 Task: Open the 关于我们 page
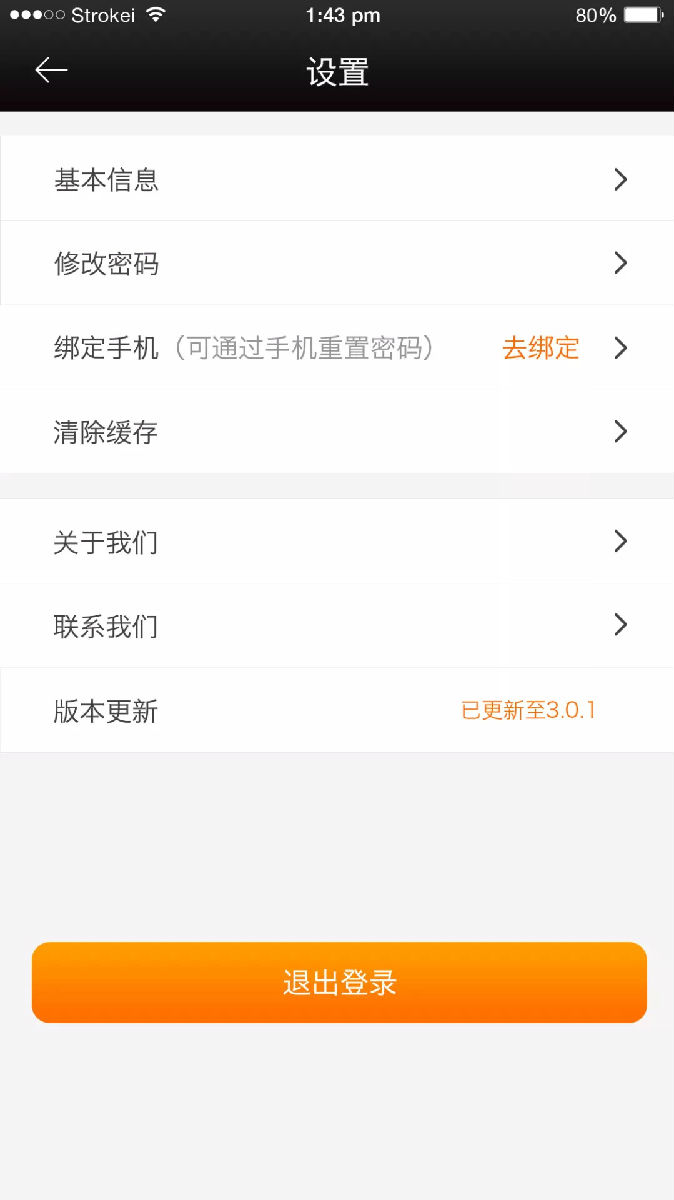point(337,542)
